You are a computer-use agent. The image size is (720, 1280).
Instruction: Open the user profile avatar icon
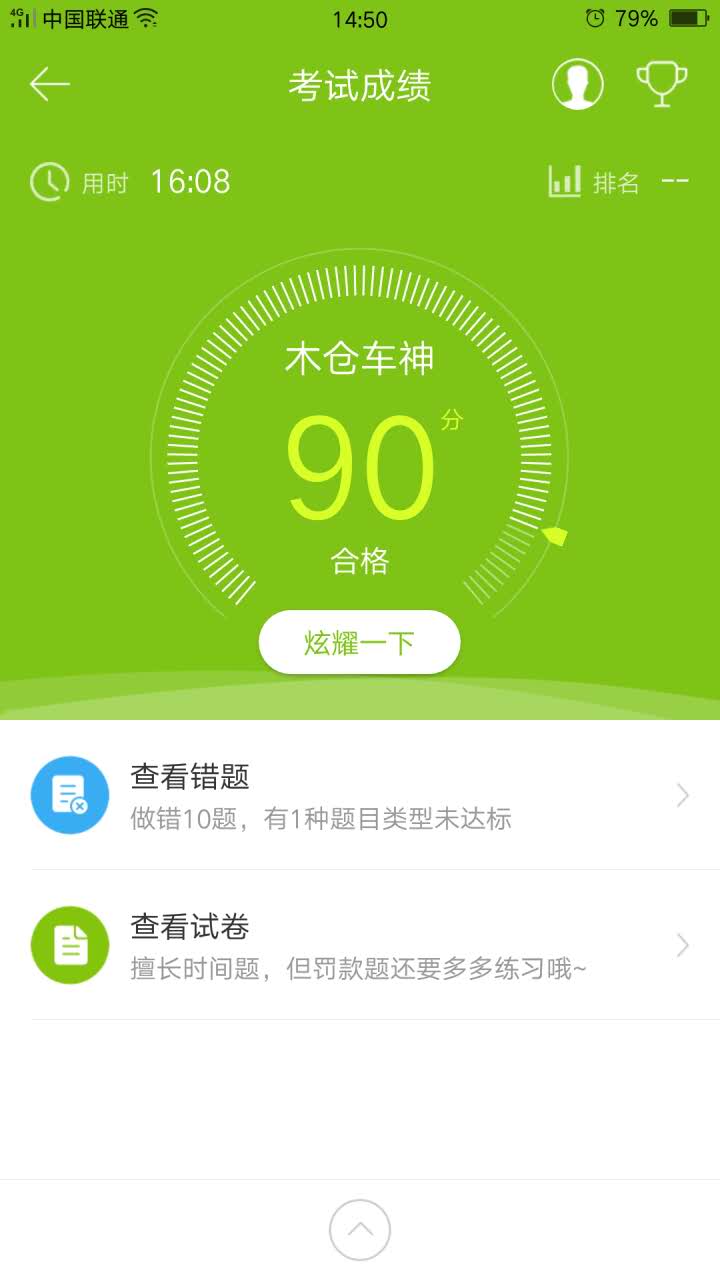[578, 84]
